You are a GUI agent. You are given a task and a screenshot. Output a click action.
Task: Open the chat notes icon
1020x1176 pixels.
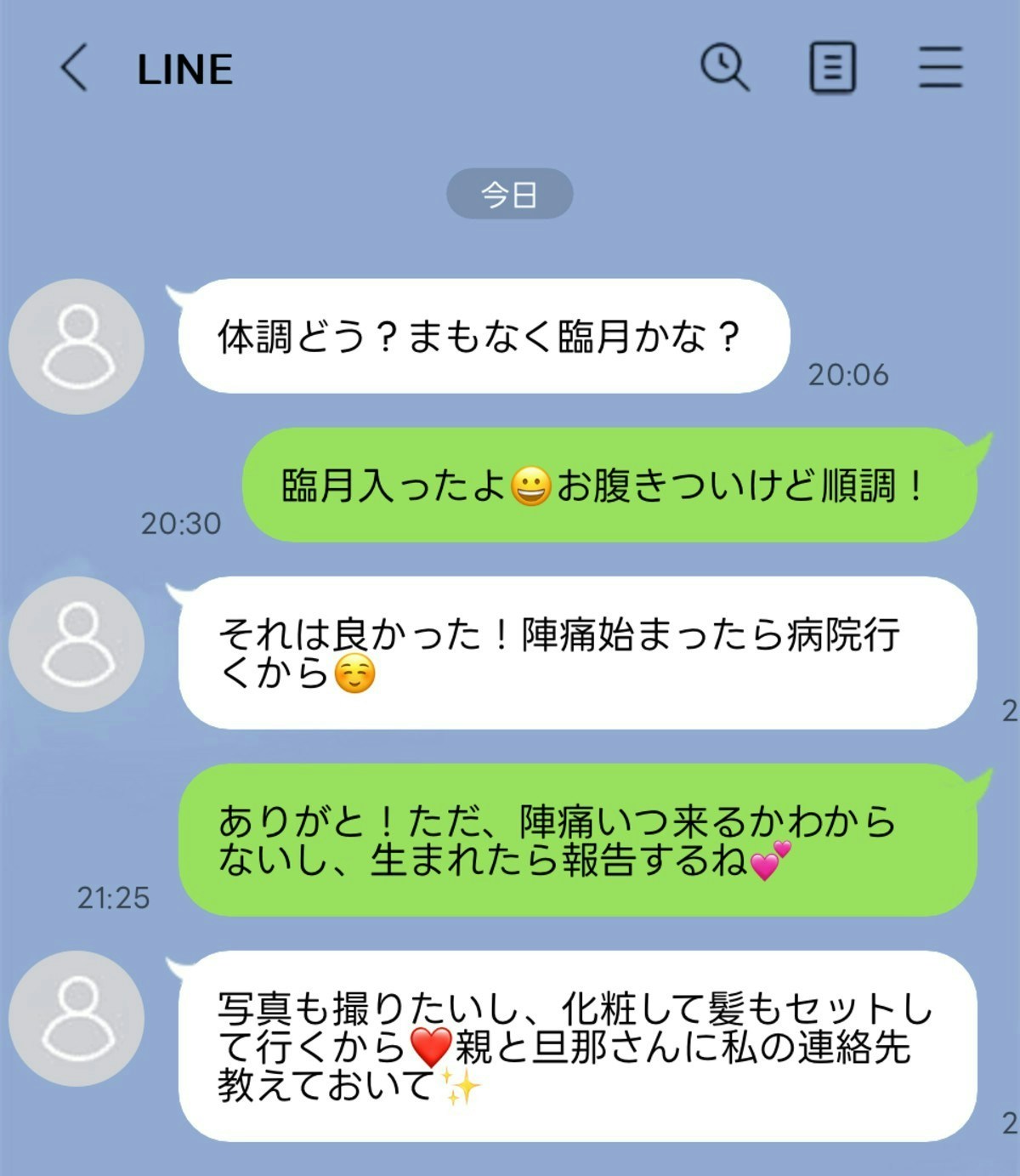[832, 68]
